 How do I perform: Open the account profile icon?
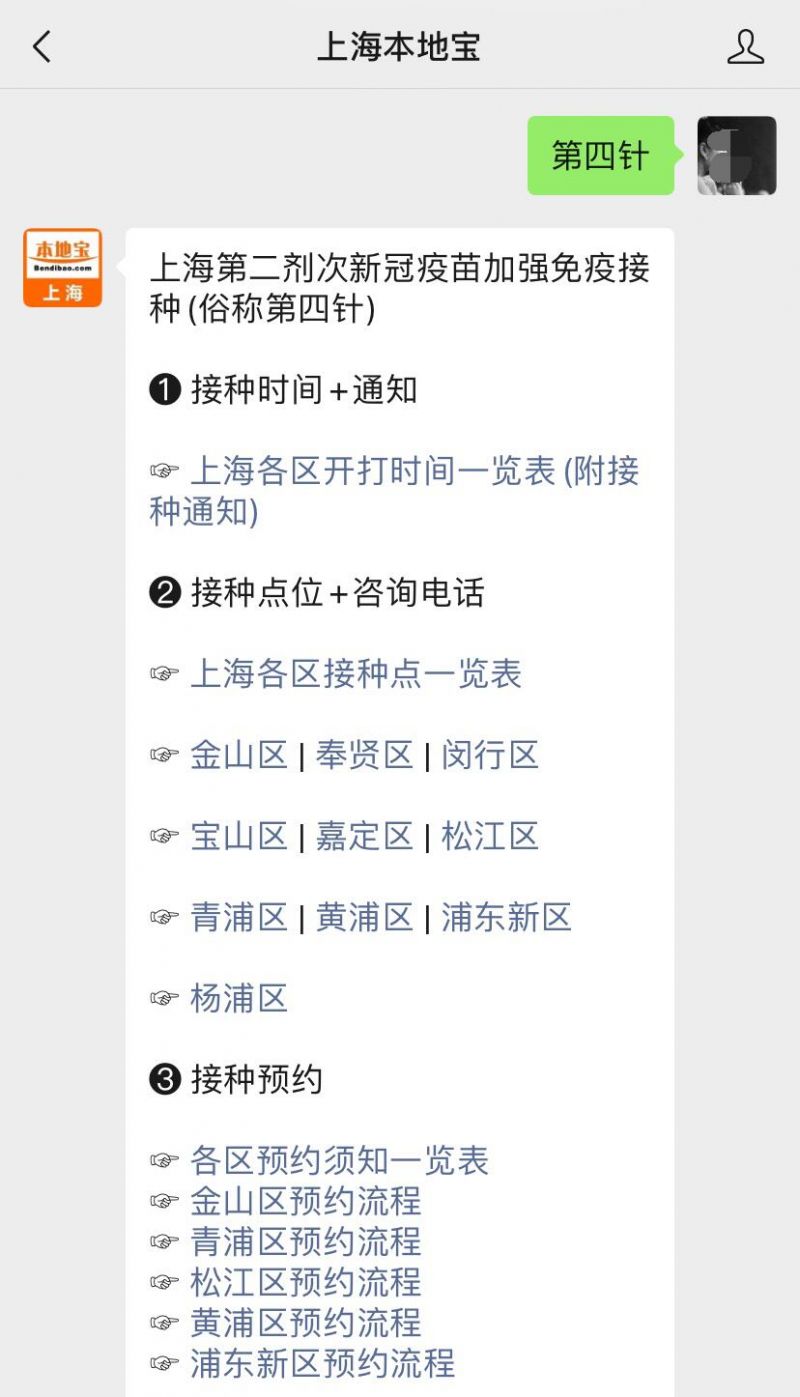click(x=746, y=47)
